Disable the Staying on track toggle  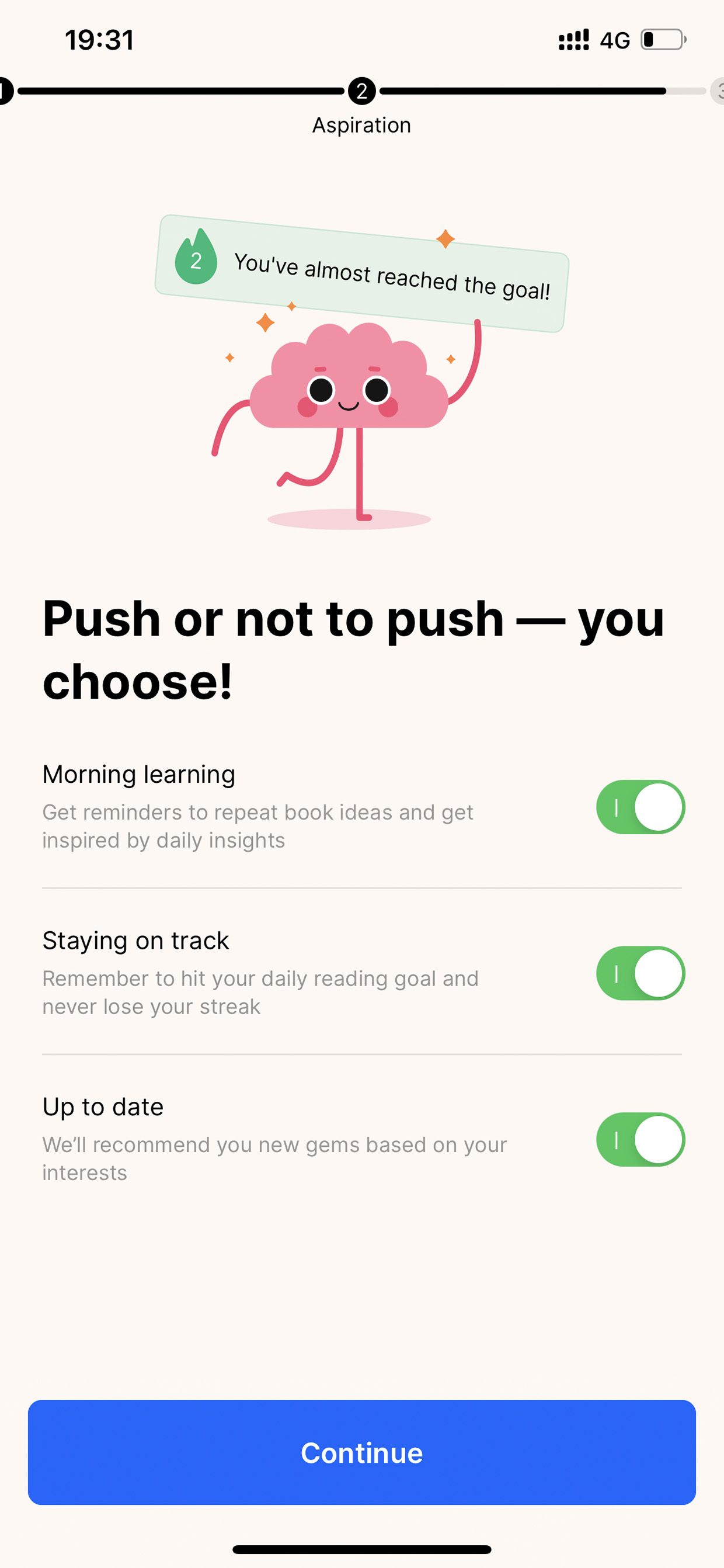pyautogui.click(x=641, y=973)
